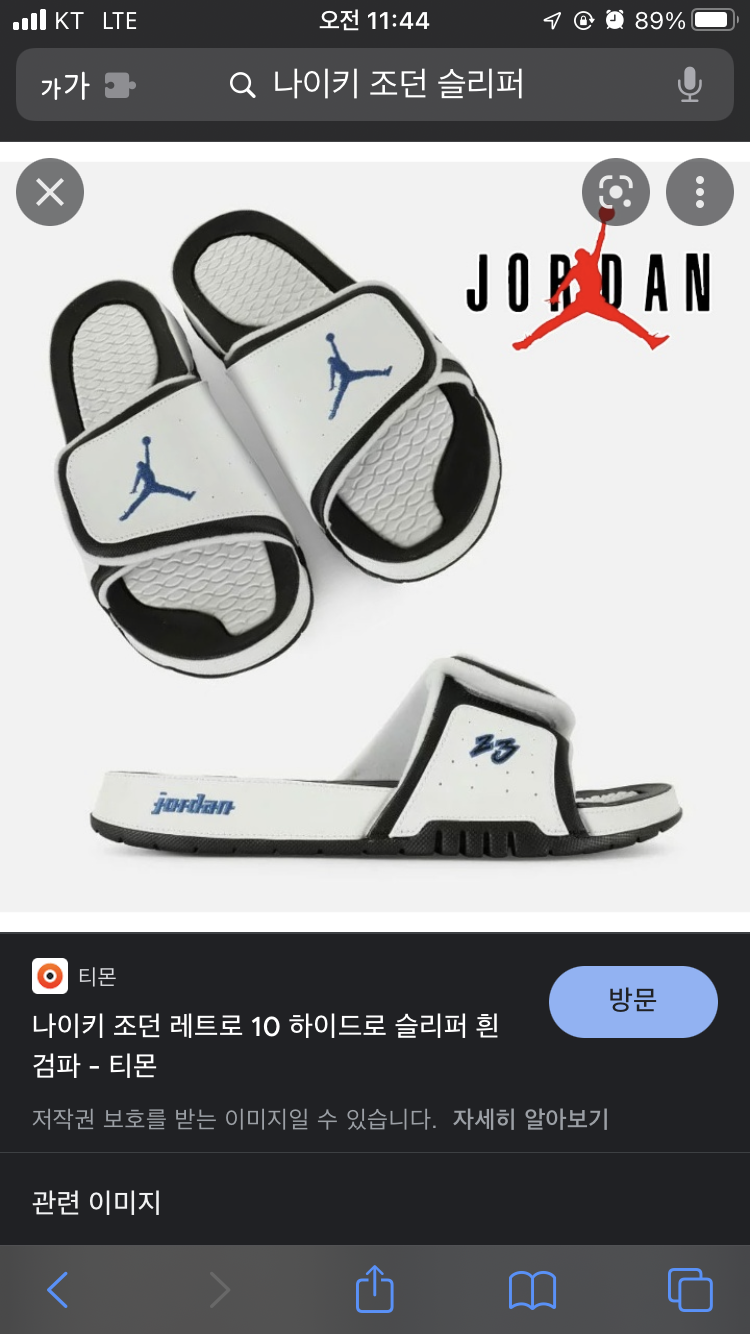The height and width of the screenshot is (1334, 750).
Task: Show all open tabs
Action: tap(689, 1289)
